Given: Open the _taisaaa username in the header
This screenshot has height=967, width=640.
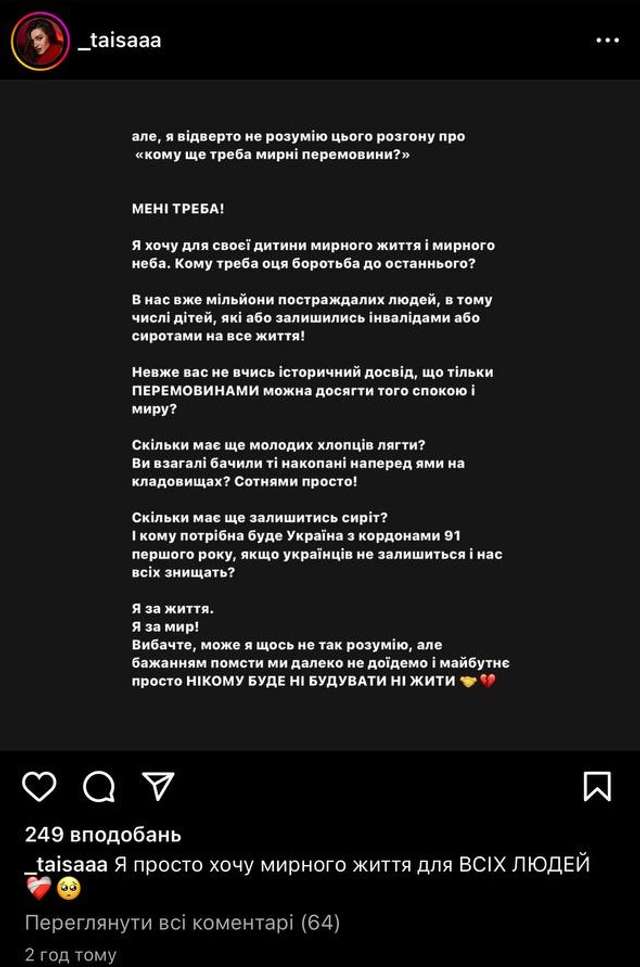Looking at the screenshot, I should [118, 40].
